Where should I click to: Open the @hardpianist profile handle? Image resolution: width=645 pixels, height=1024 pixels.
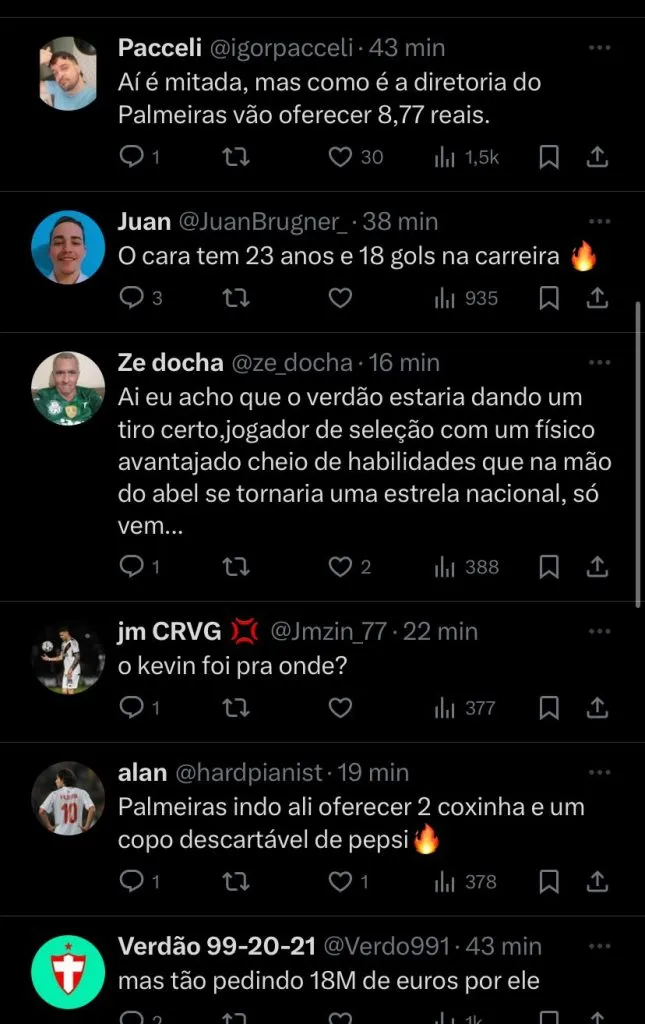click(250, 773)
